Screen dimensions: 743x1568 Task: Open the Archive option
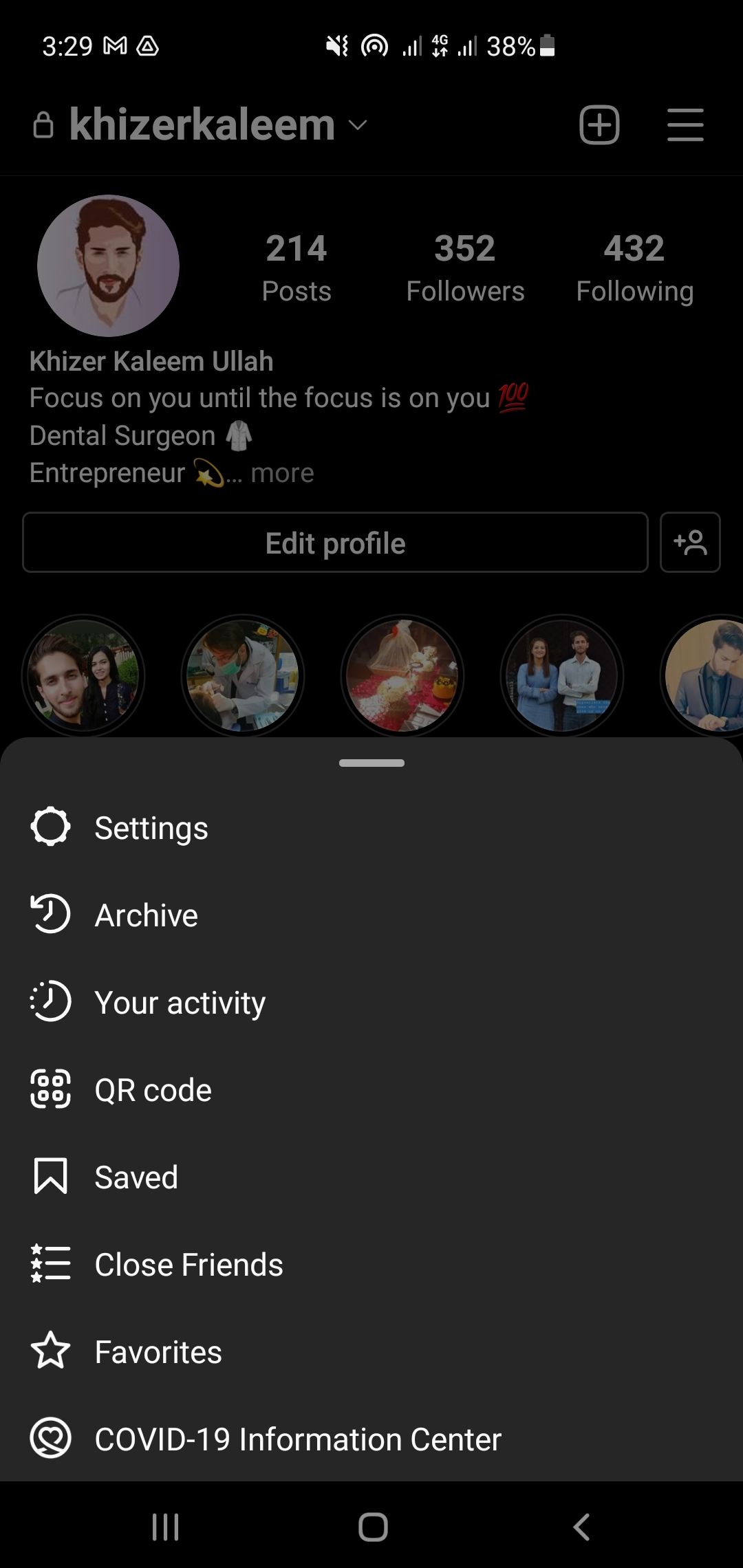[x=146, y=915]
